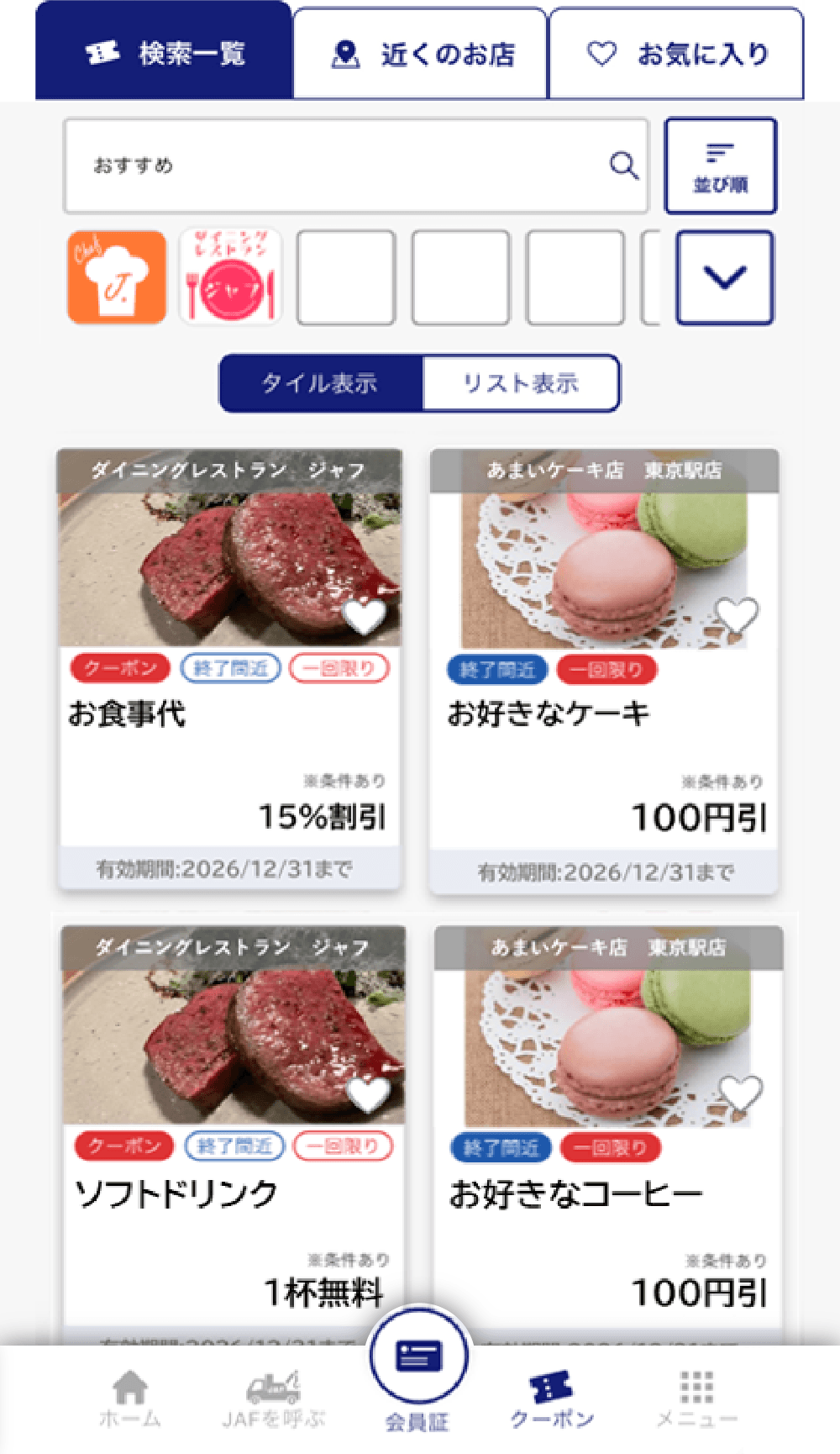Open the お気に入り tab
Screen dimensions: 840x1454
click(676, 54)
